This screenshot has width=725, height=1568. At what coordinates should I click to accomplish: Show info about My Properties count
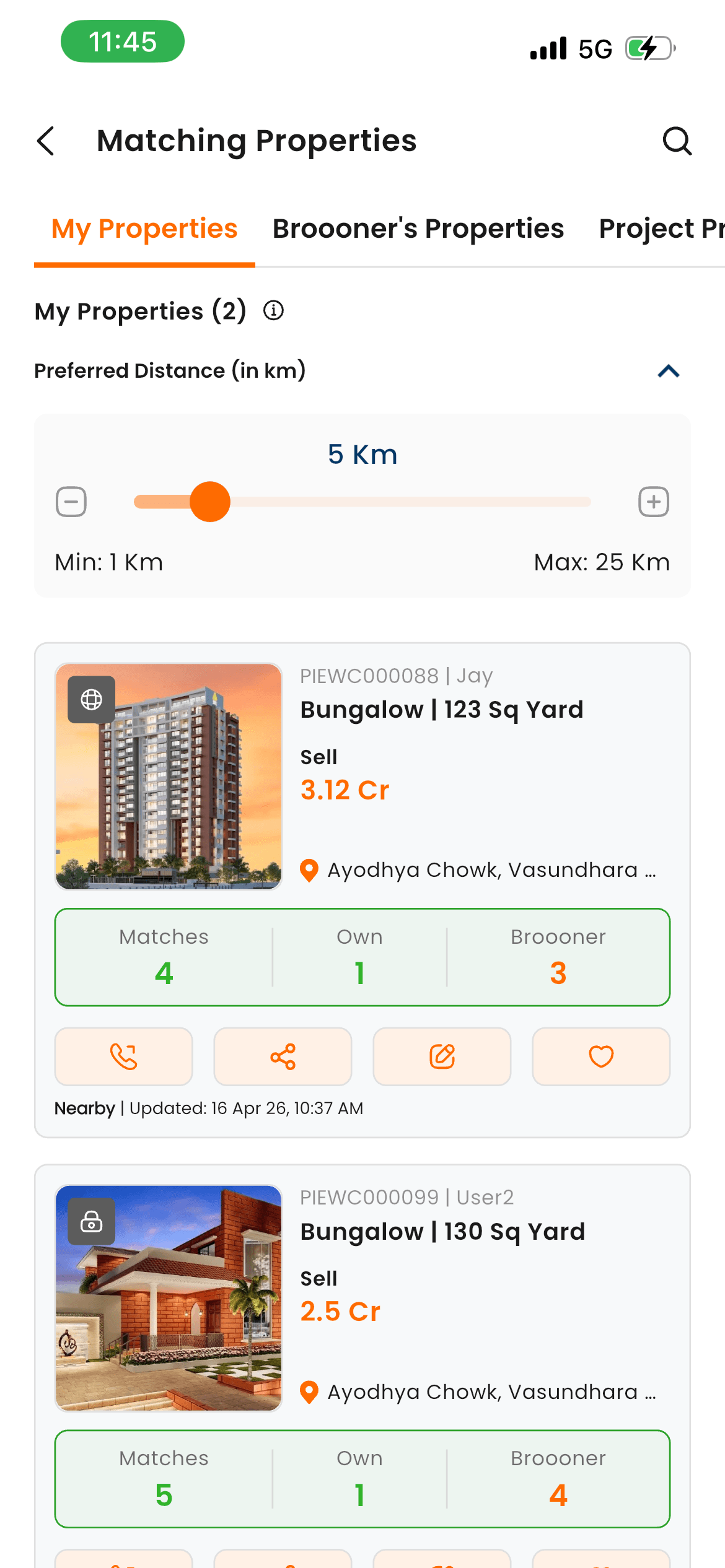[273, 310]
